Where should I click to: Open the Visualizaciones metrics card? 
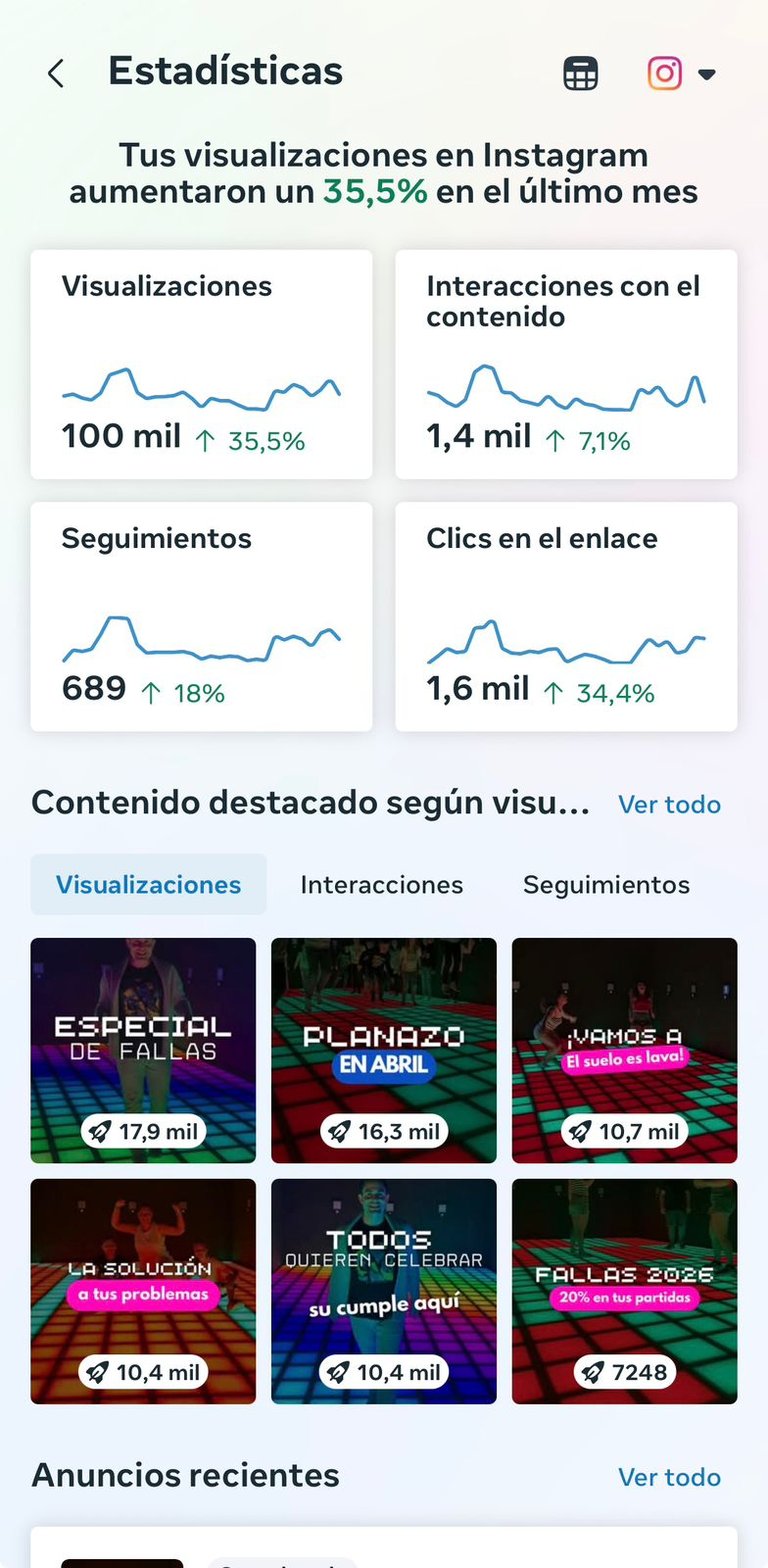click(200, 364)
